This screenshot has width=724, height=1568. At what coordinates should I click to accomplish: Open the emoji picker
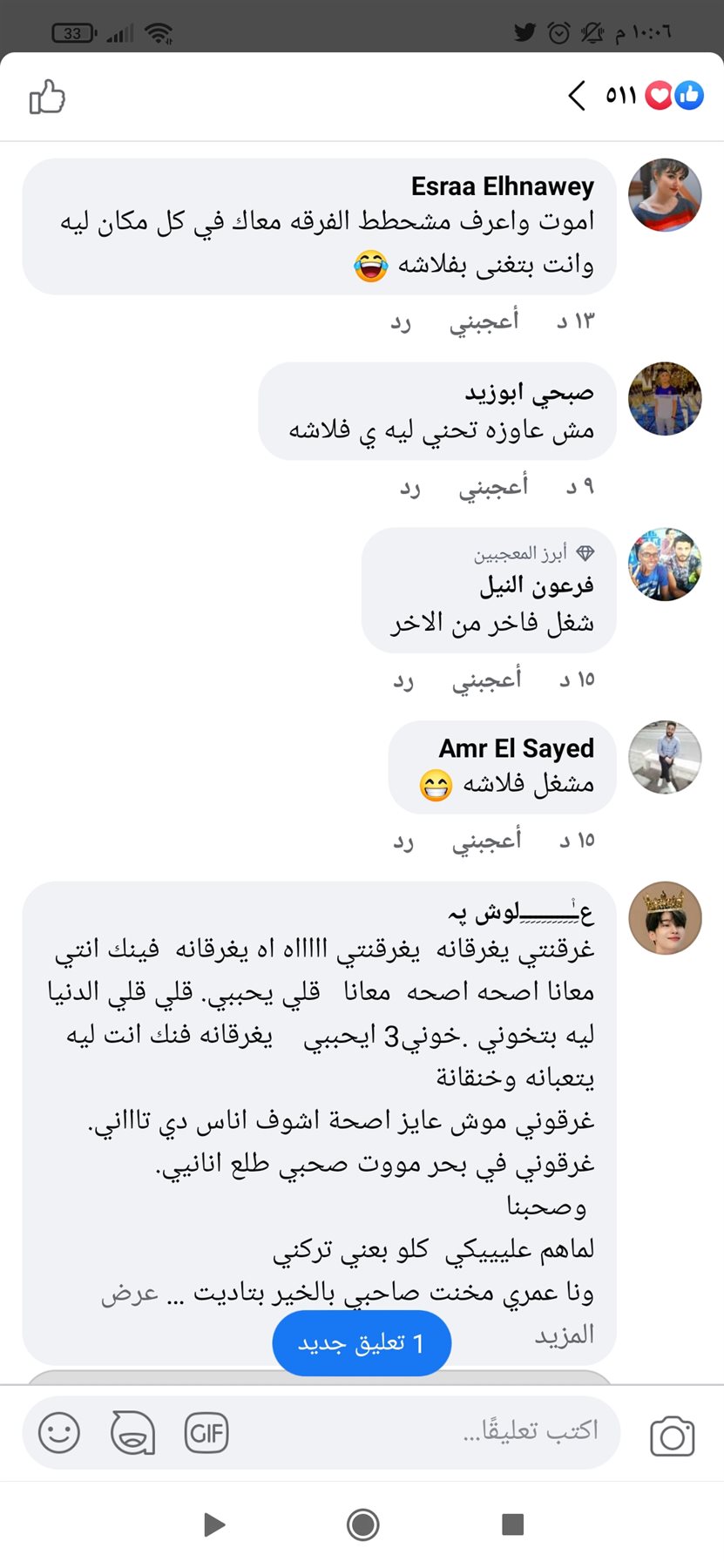[x=59, y=1433]
